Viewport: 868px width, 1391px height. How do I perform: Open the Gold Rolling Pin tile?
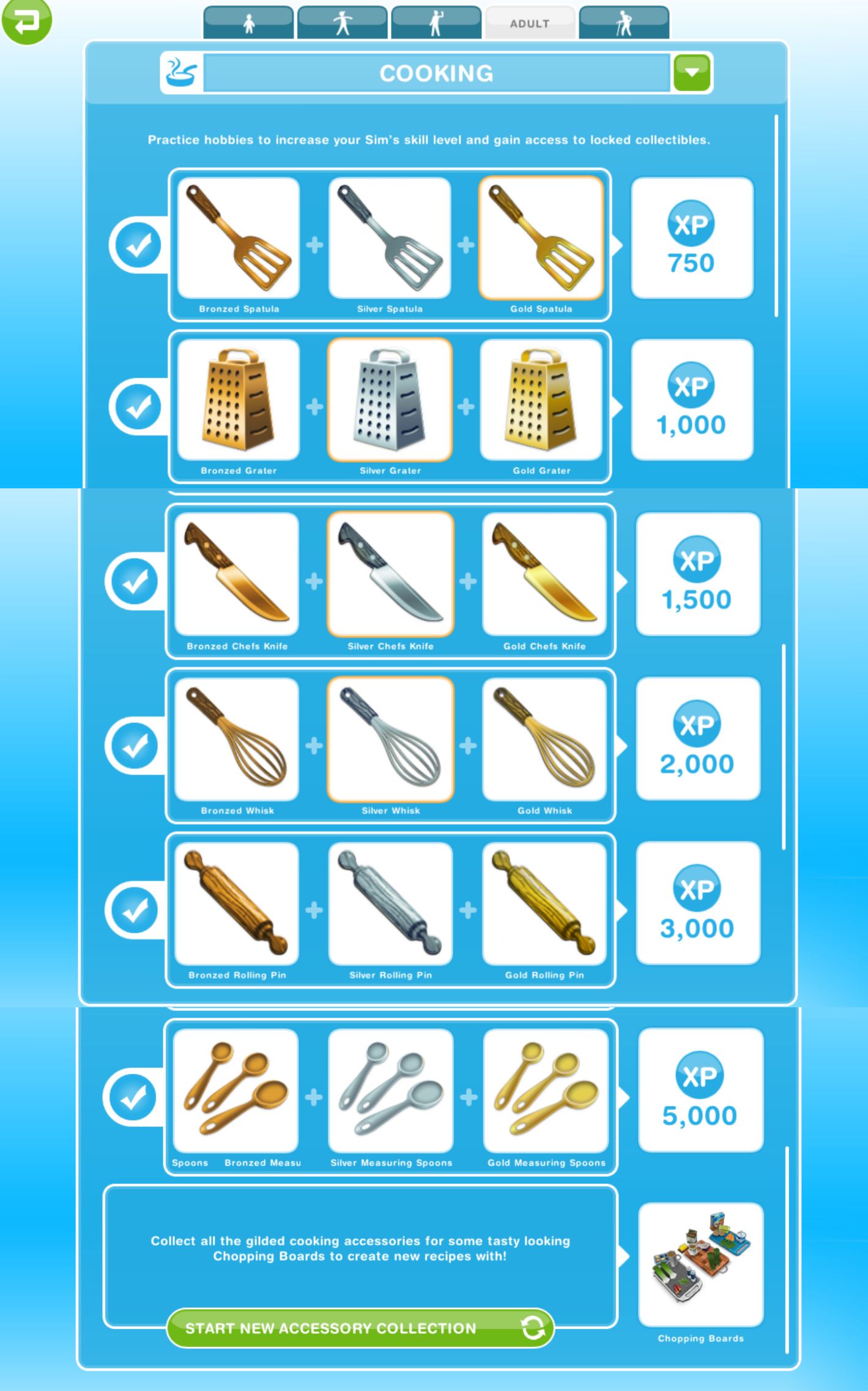coord(544,904)
